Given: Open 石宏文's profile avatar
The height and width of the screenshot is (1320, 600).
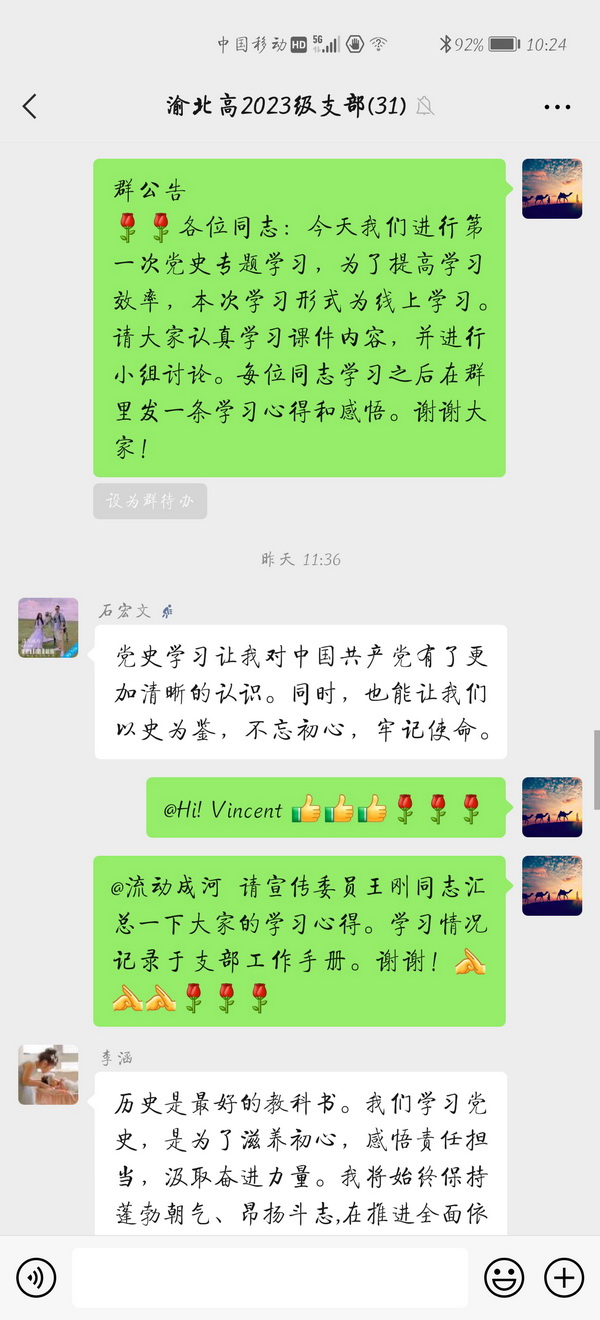Looking at the screenshot, I should click(x=48, y=628).
